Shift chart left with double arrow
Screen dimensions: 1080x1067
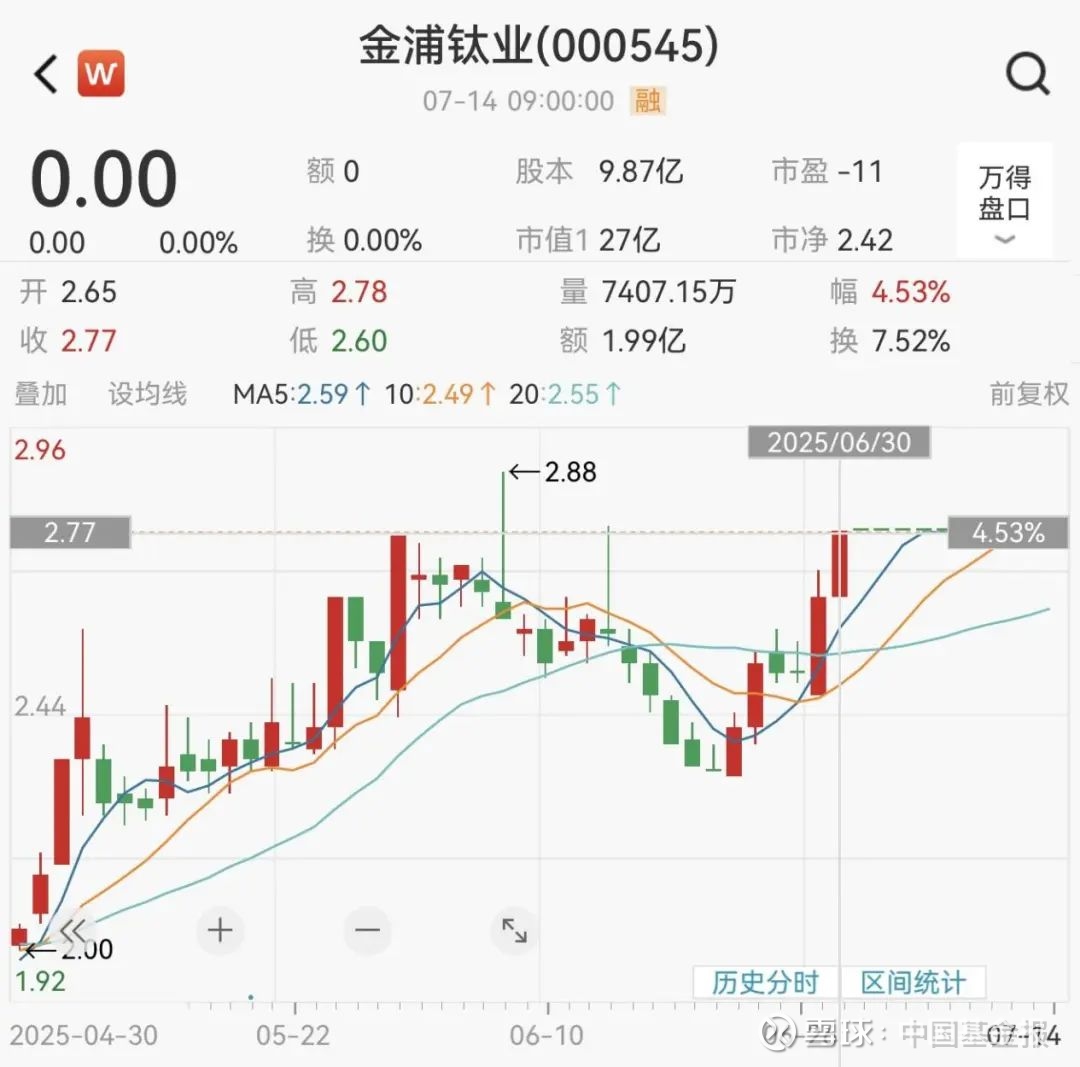72,931
